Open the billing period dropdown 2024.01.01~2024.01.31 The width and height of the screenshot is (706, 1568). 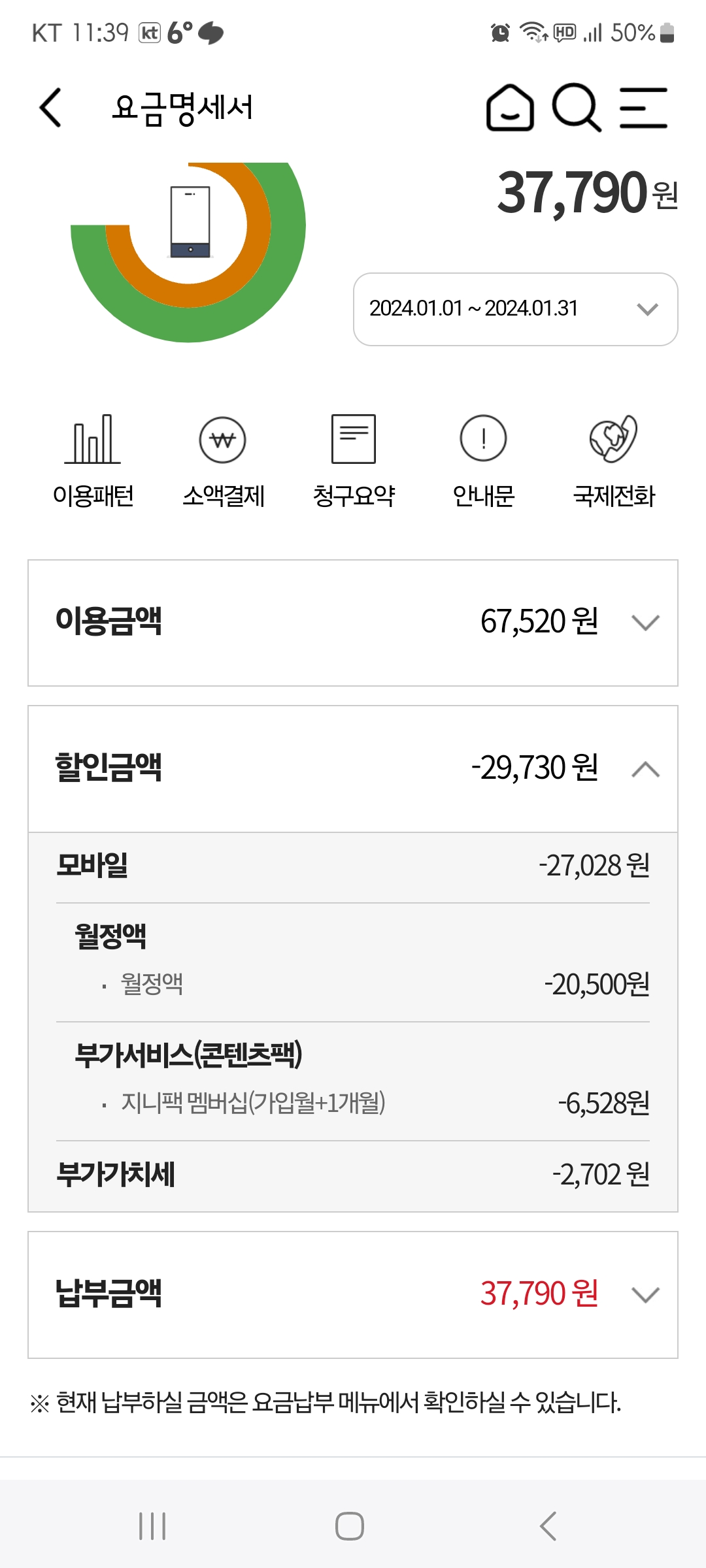(x=515, y=309)
